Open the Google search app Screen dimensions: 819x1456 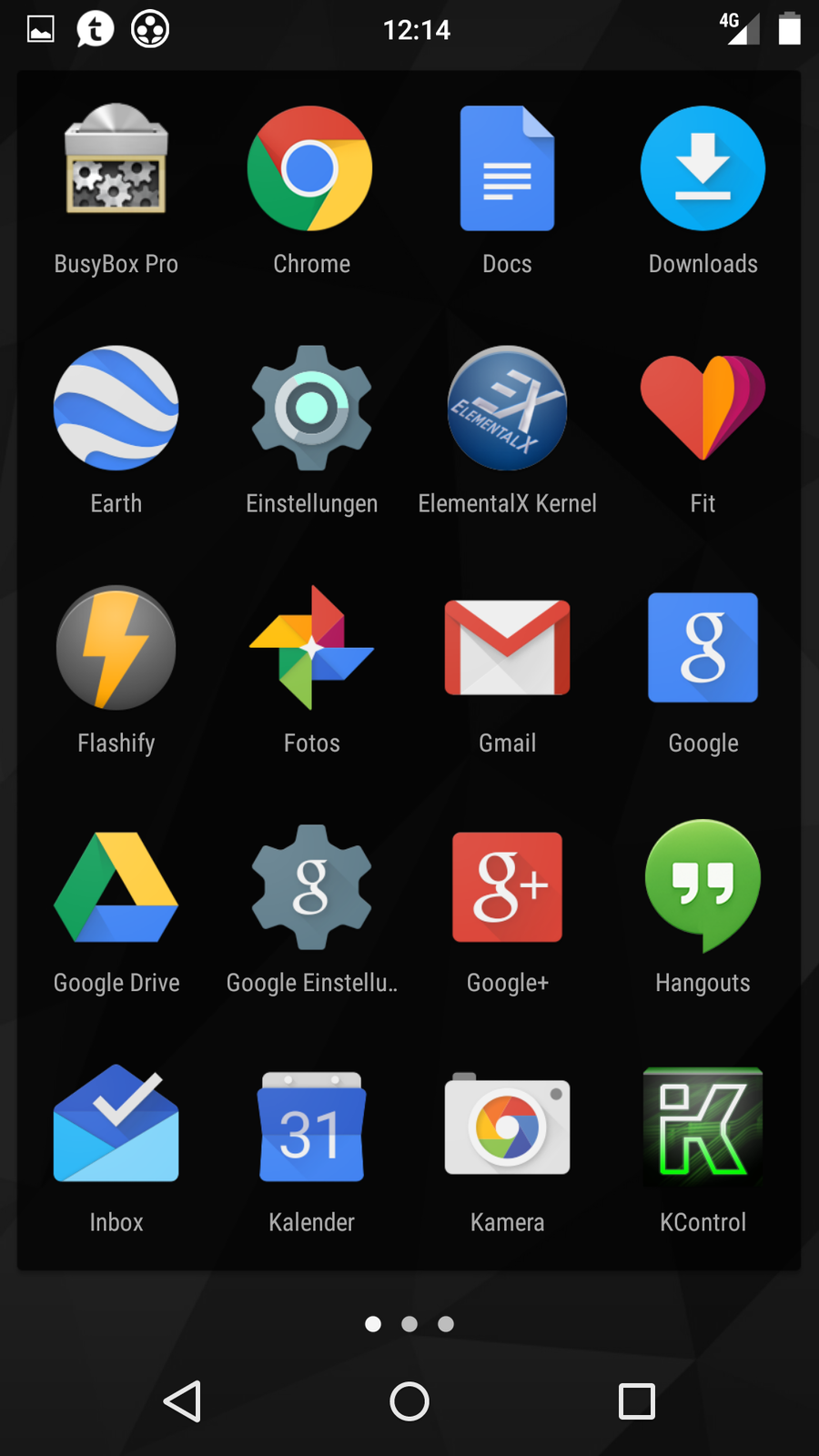(x=703, y=648)
